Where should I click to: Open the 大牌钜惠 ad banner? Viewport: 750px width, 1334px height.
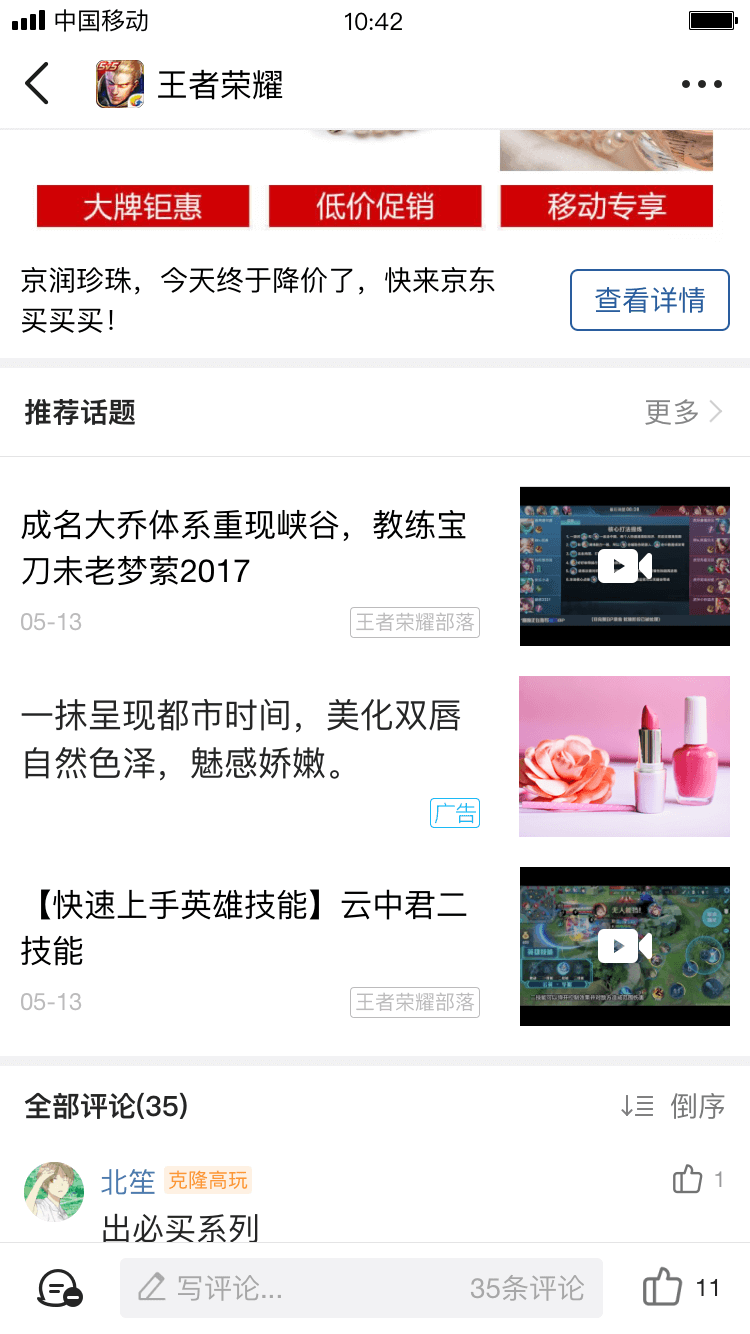pos(143,207)
